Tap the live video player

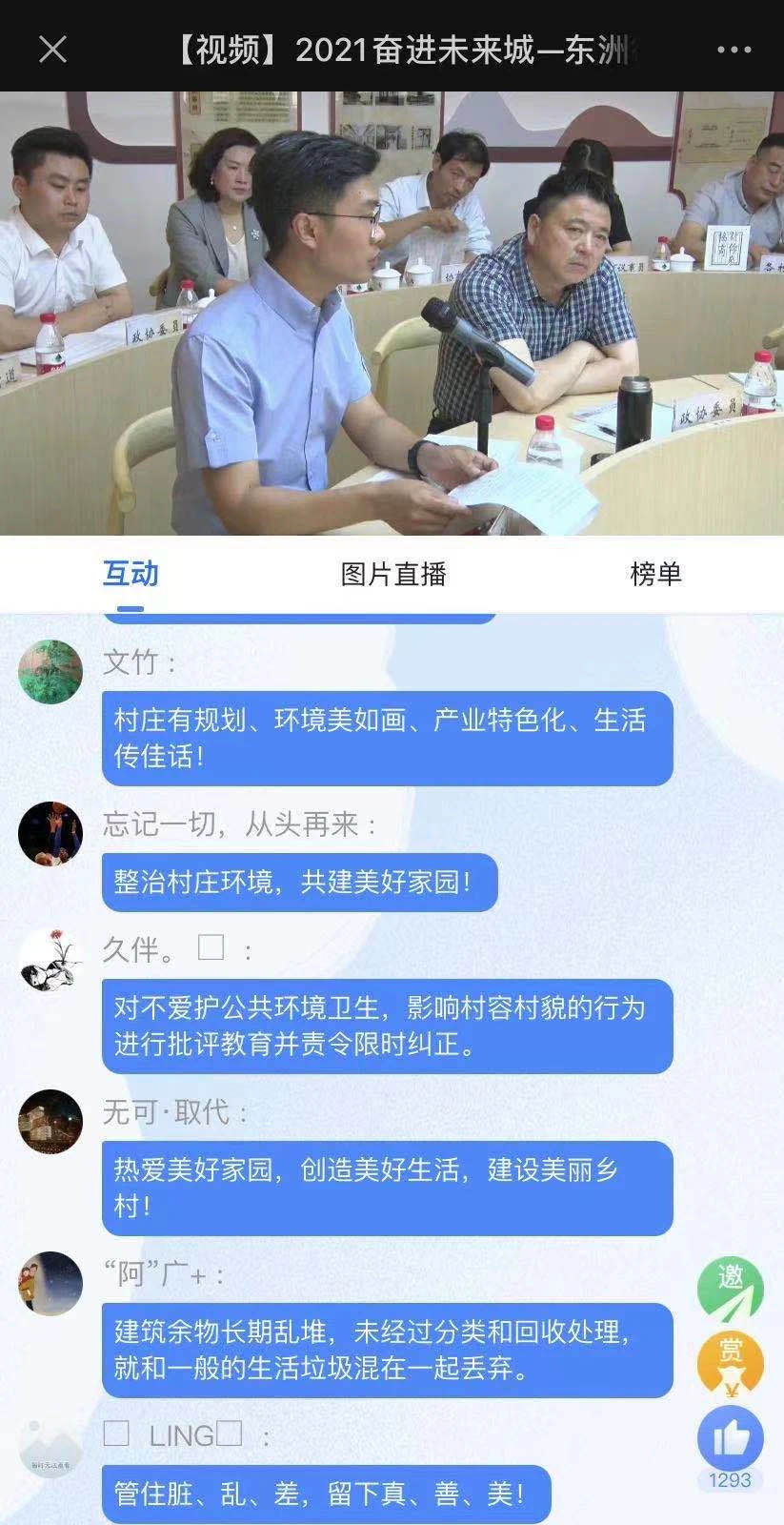(x=392, y=313)
